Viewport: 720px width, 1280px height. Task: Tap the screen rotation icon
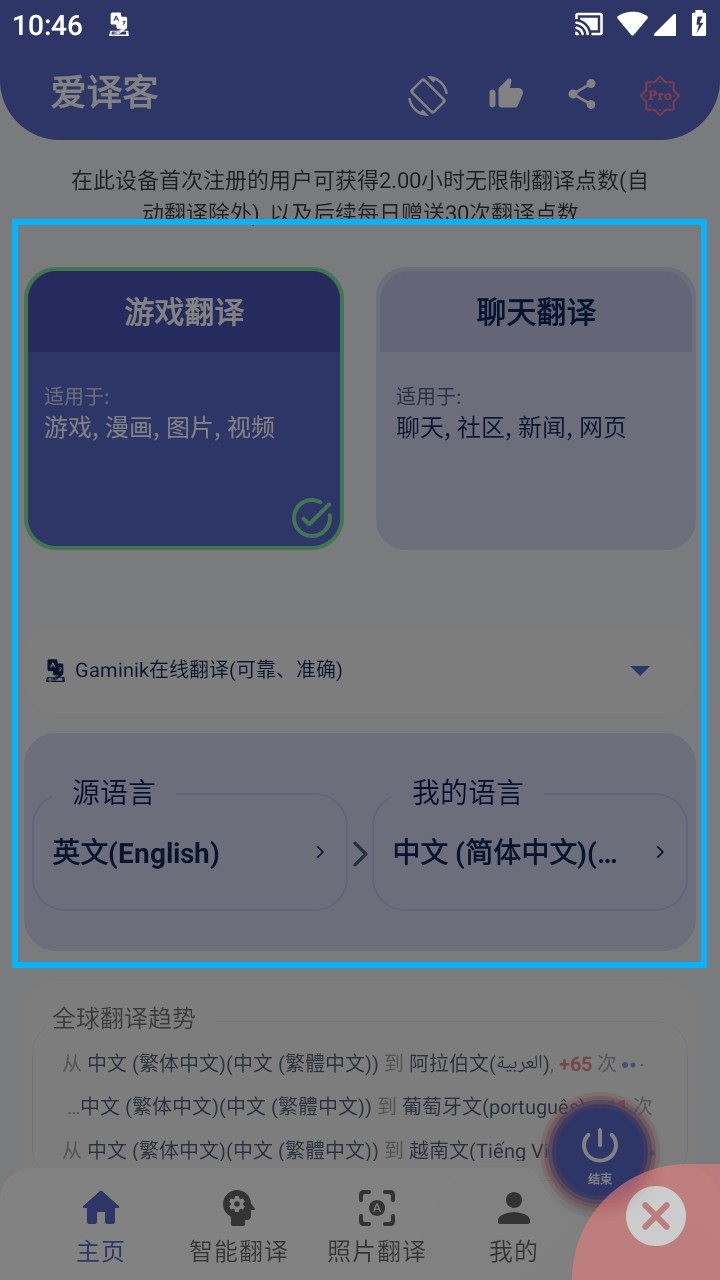click(427, 95)
